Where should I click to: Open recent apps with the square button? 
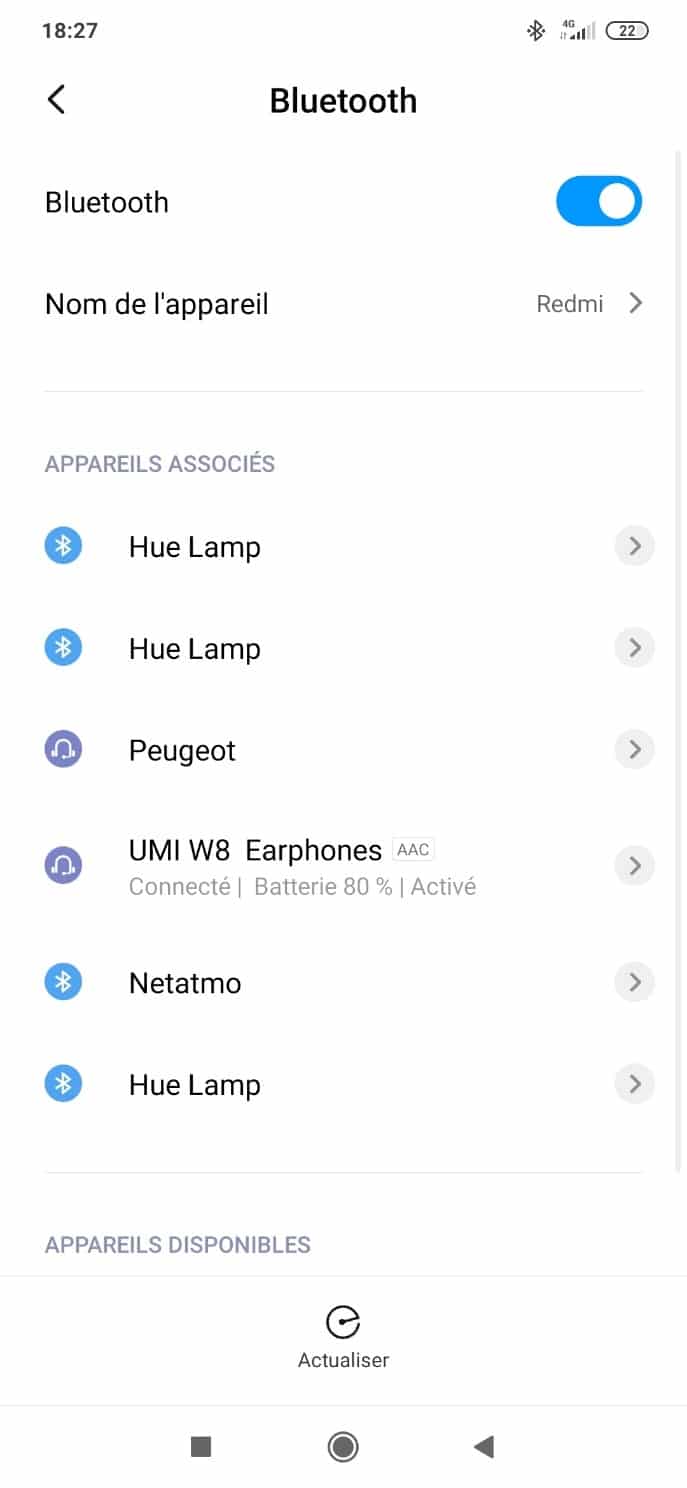tap(201, 1446)
